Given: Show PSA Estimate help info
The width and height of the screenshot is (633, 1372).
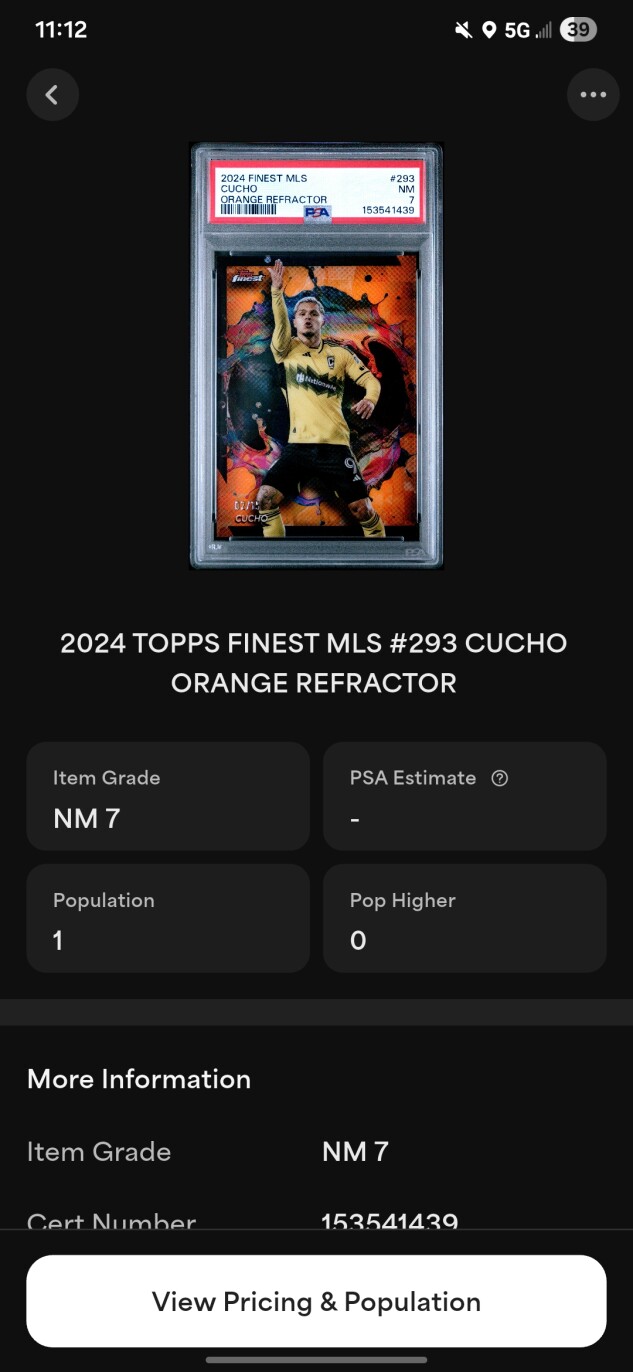Looking at the screenshot, I should (500, 778).
